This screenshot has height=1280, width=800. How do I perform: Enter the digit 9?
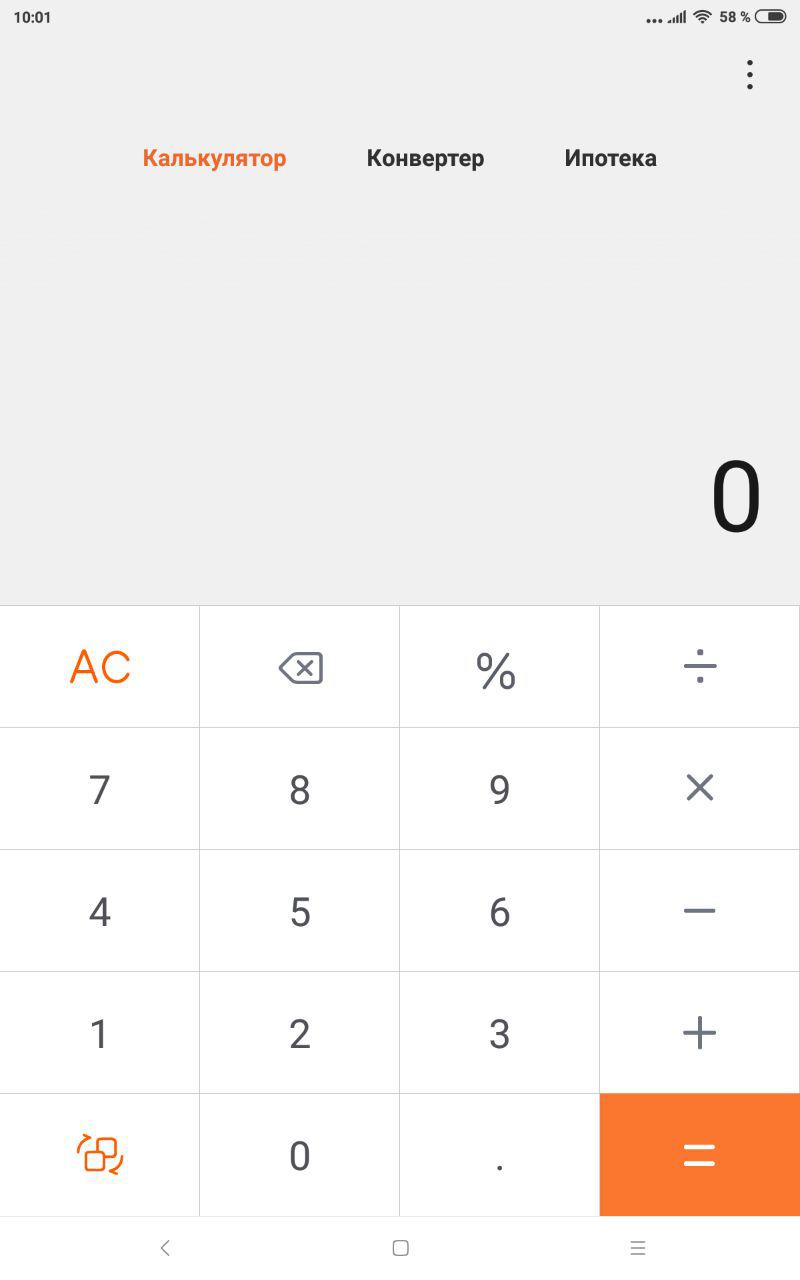click(x=499, y=789)
